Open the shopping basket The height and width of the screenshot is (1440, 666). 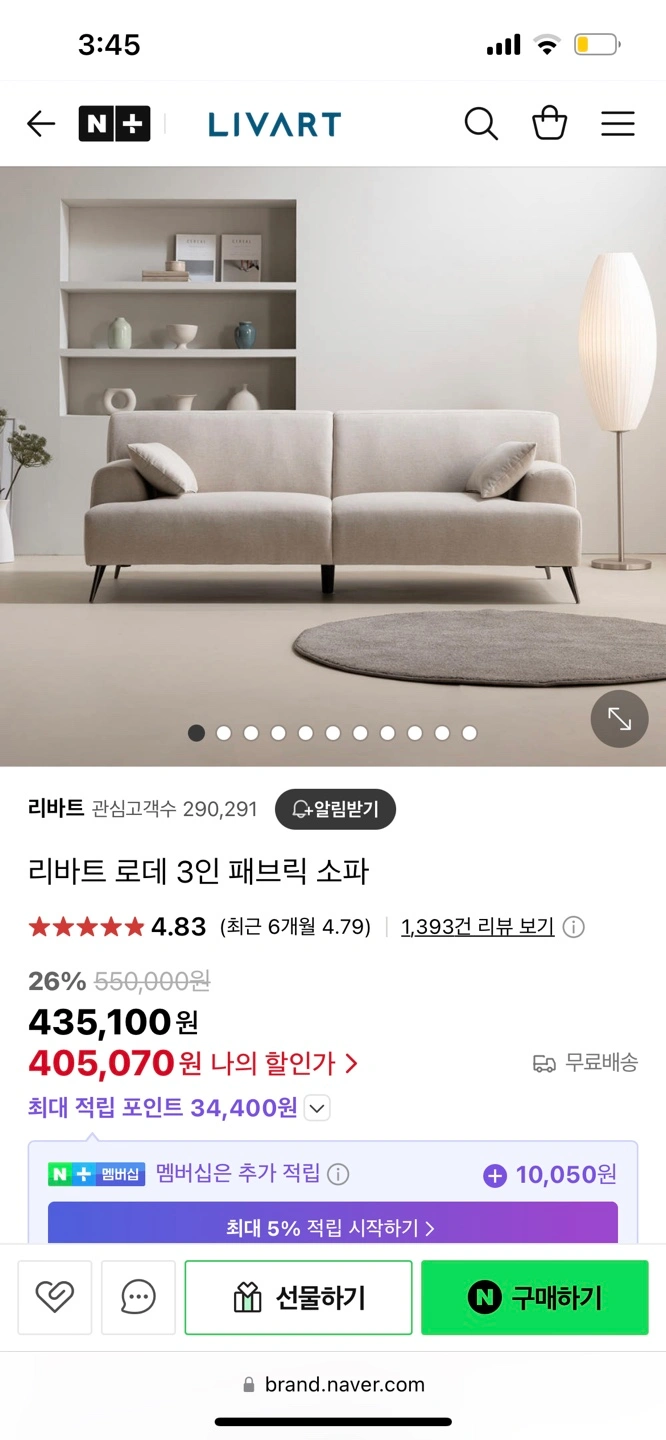pyautogui.click(x=549, y=124)
